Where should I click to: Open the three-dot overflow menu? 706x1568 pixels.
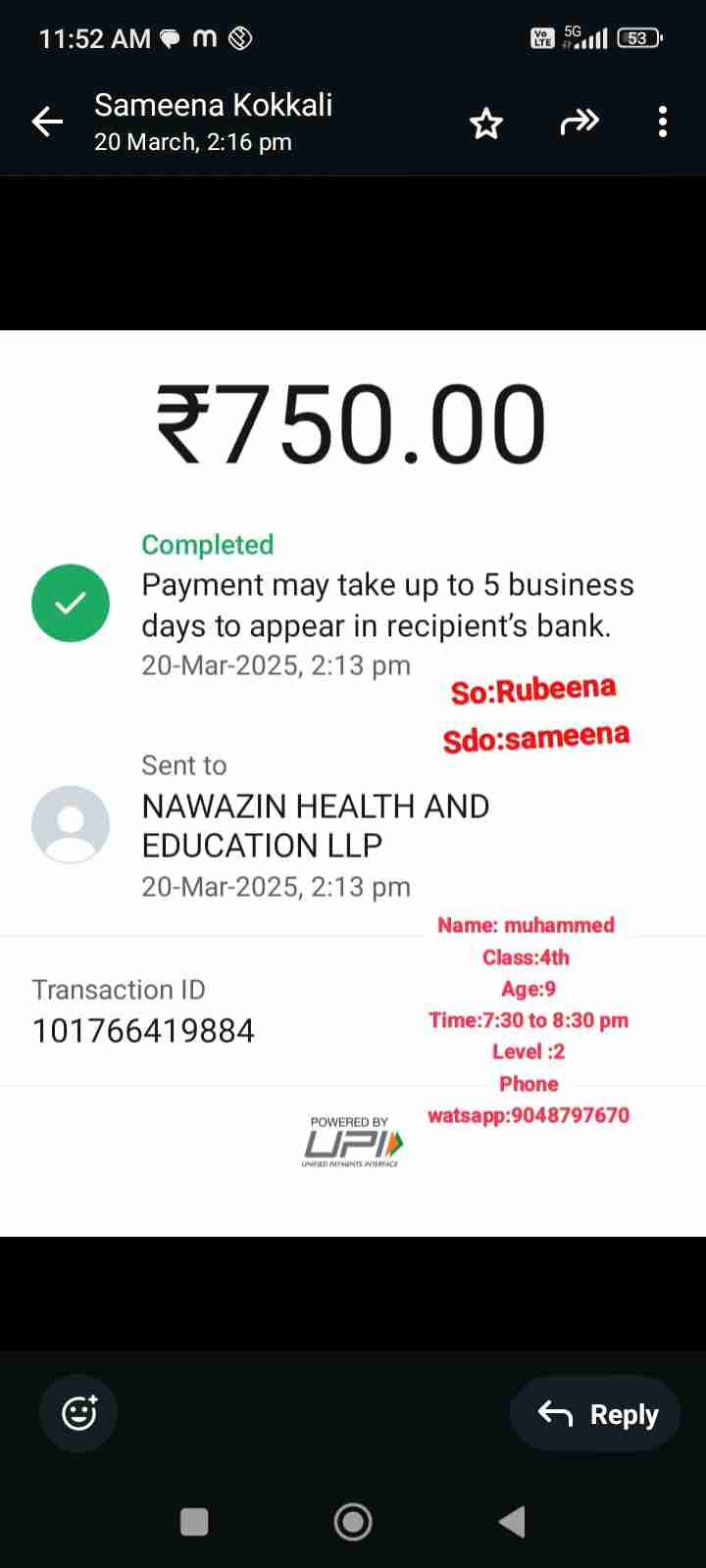(663, 122)
